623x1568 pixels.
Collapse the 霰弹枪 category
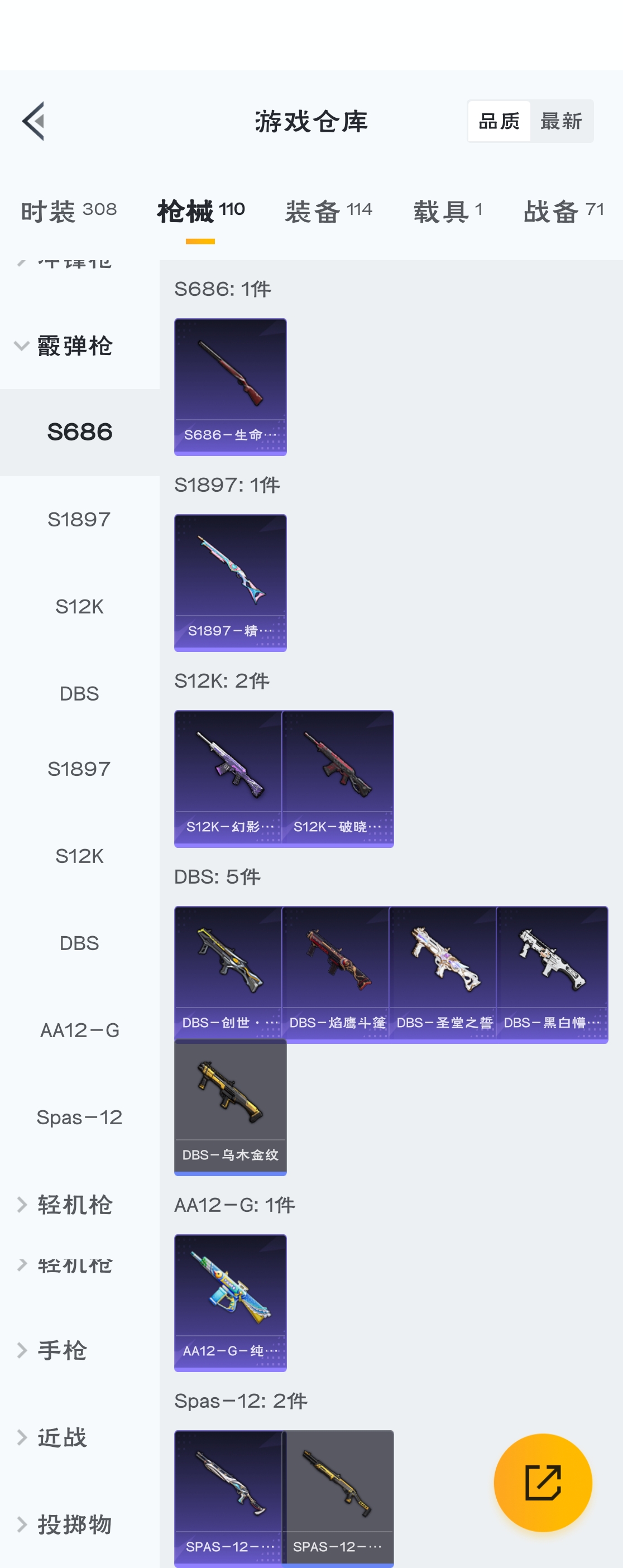(x=63, y=346)
